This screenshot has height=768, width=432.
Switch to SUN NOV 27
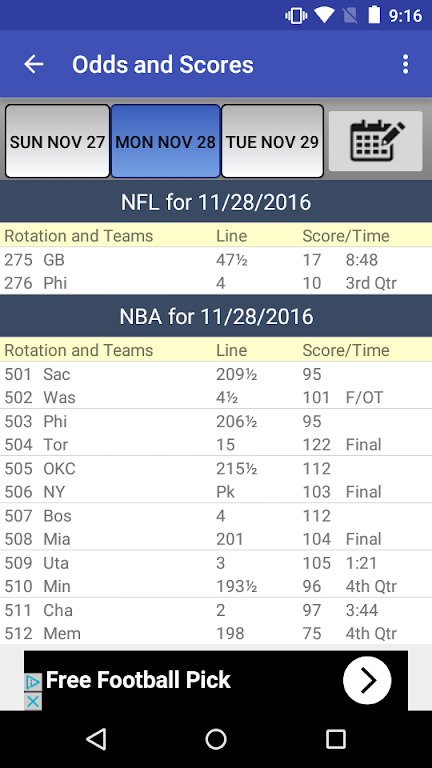click(57, 141)
